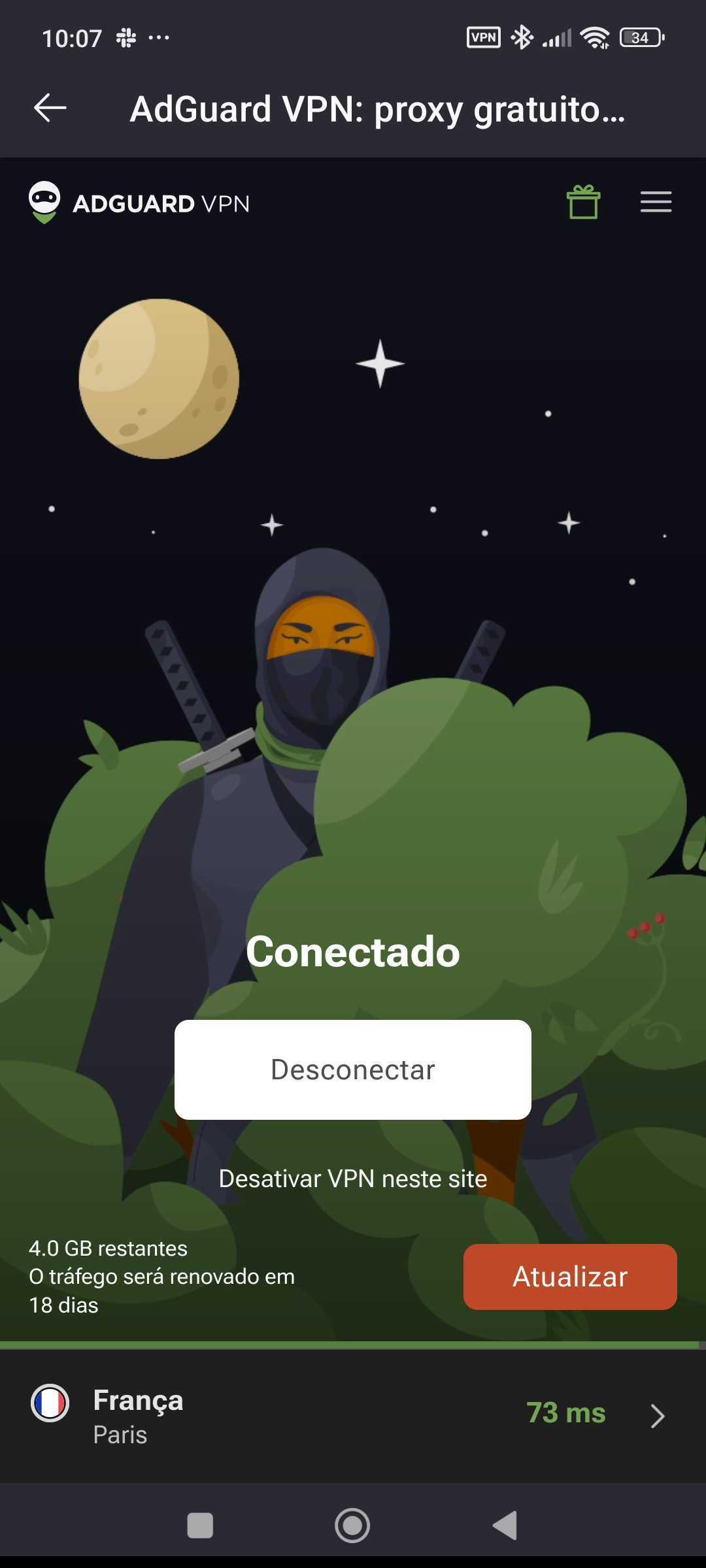Open the França Paris location selector
Image resolution: width=706 pixels, height=1568 pixels.
point(353,1415)
